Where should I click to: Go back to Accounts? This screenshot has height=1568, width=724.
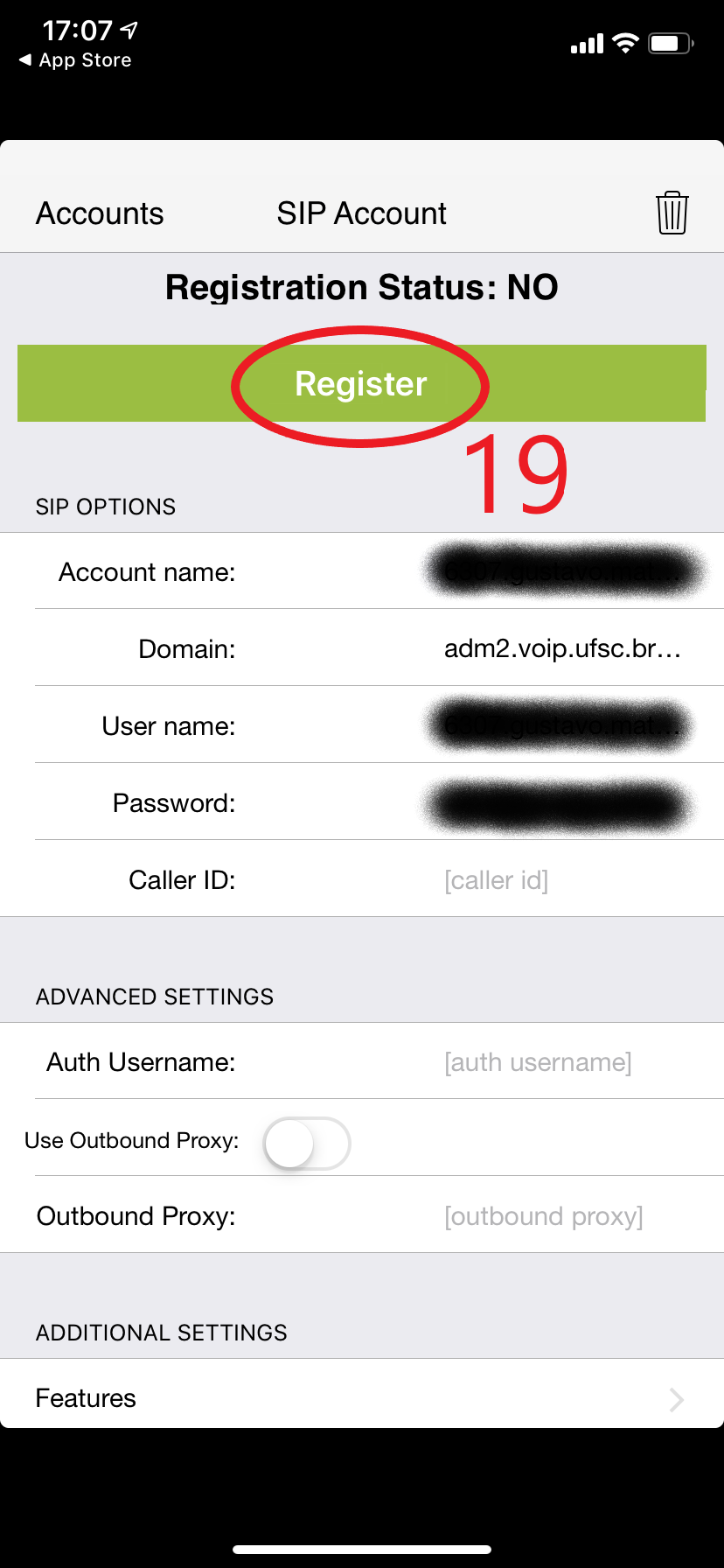(100, 213)
